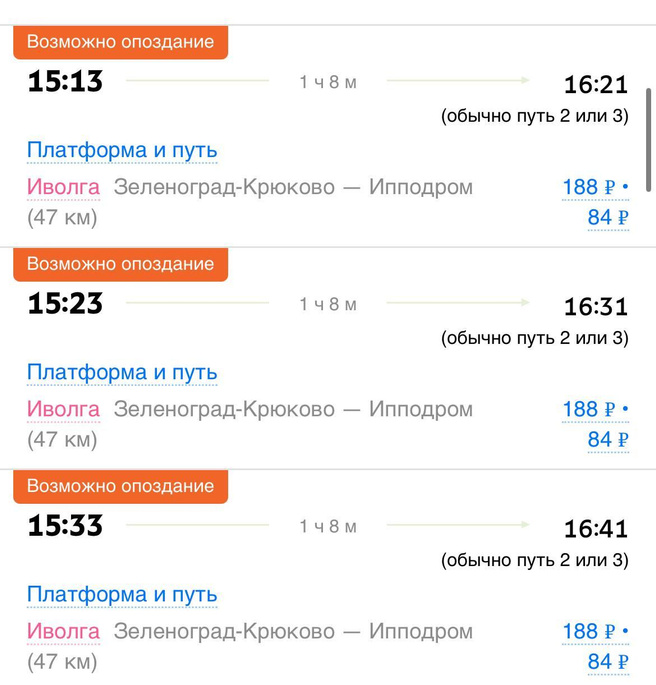
Task: Open 'Платформа и путь' for the 15:13 train
Action: coord(122,151)
